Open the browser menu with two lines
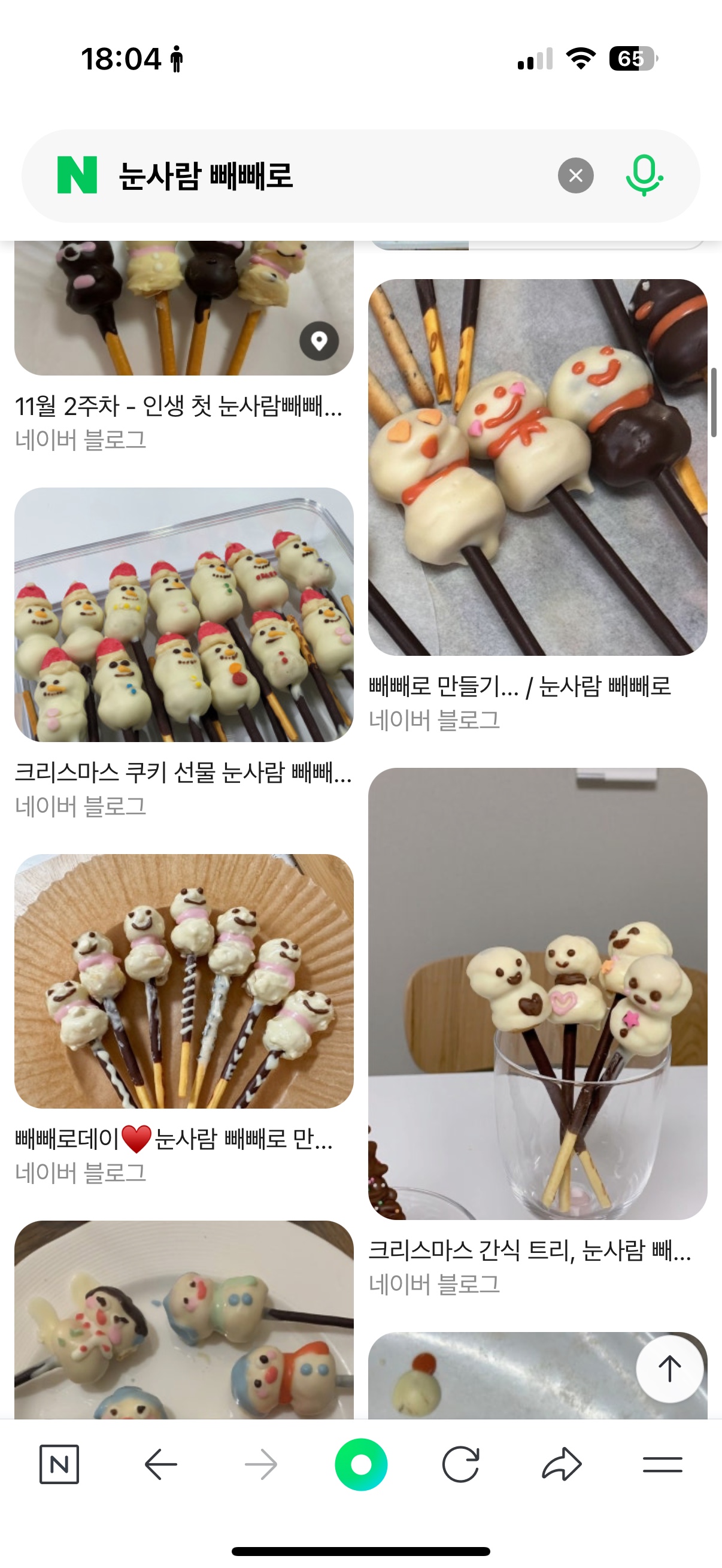722x1568 pixels. pos(662,1464)
